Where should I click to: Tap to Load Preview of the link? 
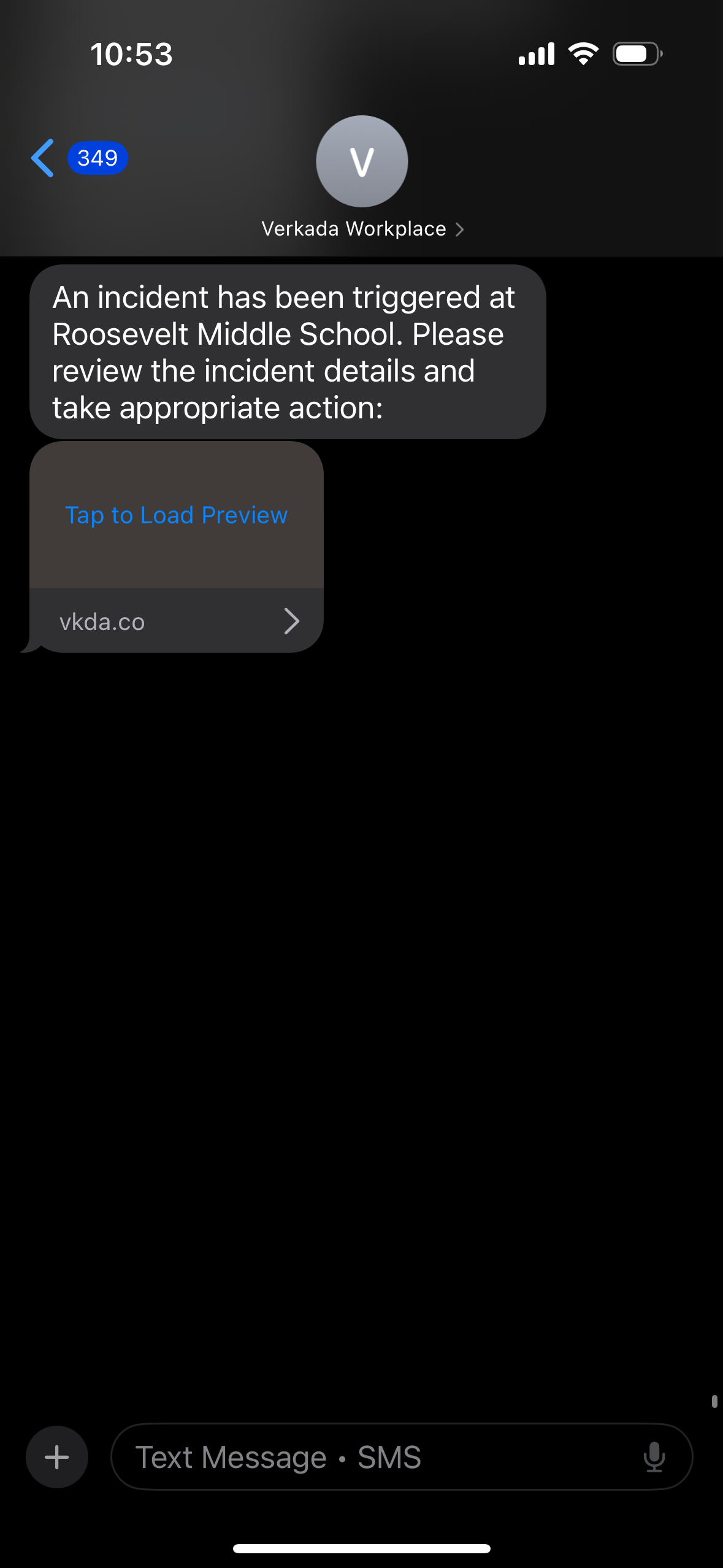click(177, 515)
